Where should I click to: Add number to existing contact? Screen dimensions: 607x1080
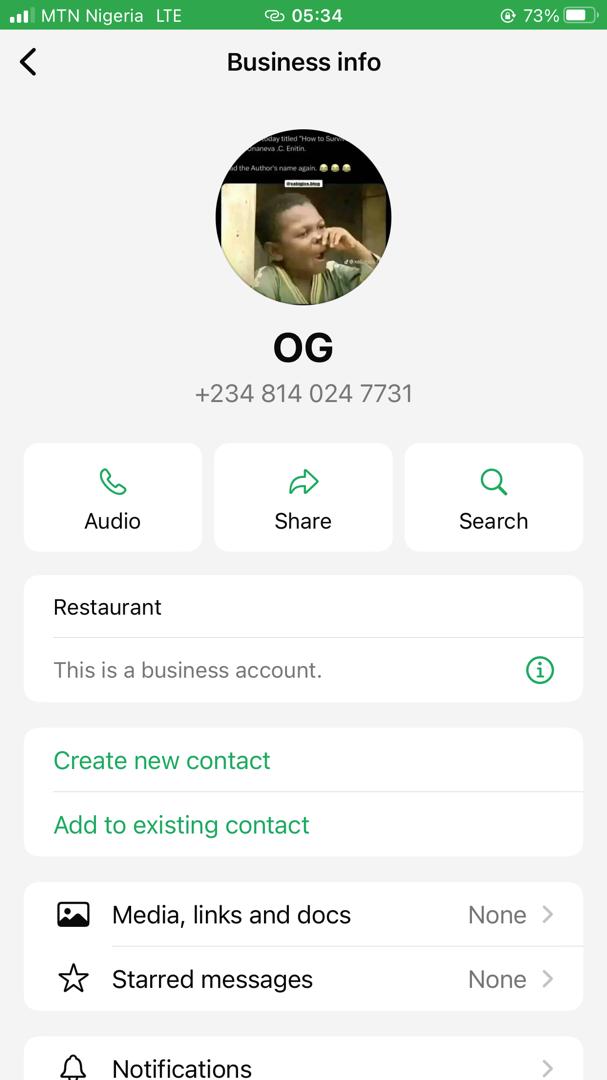pyautogui.click(x=182, y=825)
